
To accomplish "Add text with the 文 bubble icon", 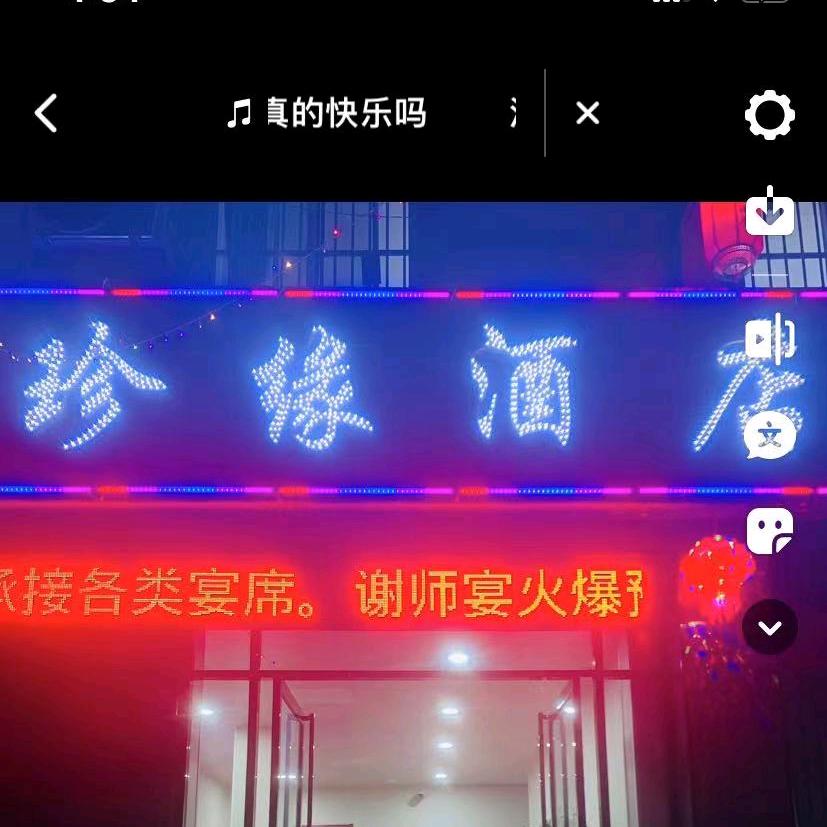I will coord(770,436).
